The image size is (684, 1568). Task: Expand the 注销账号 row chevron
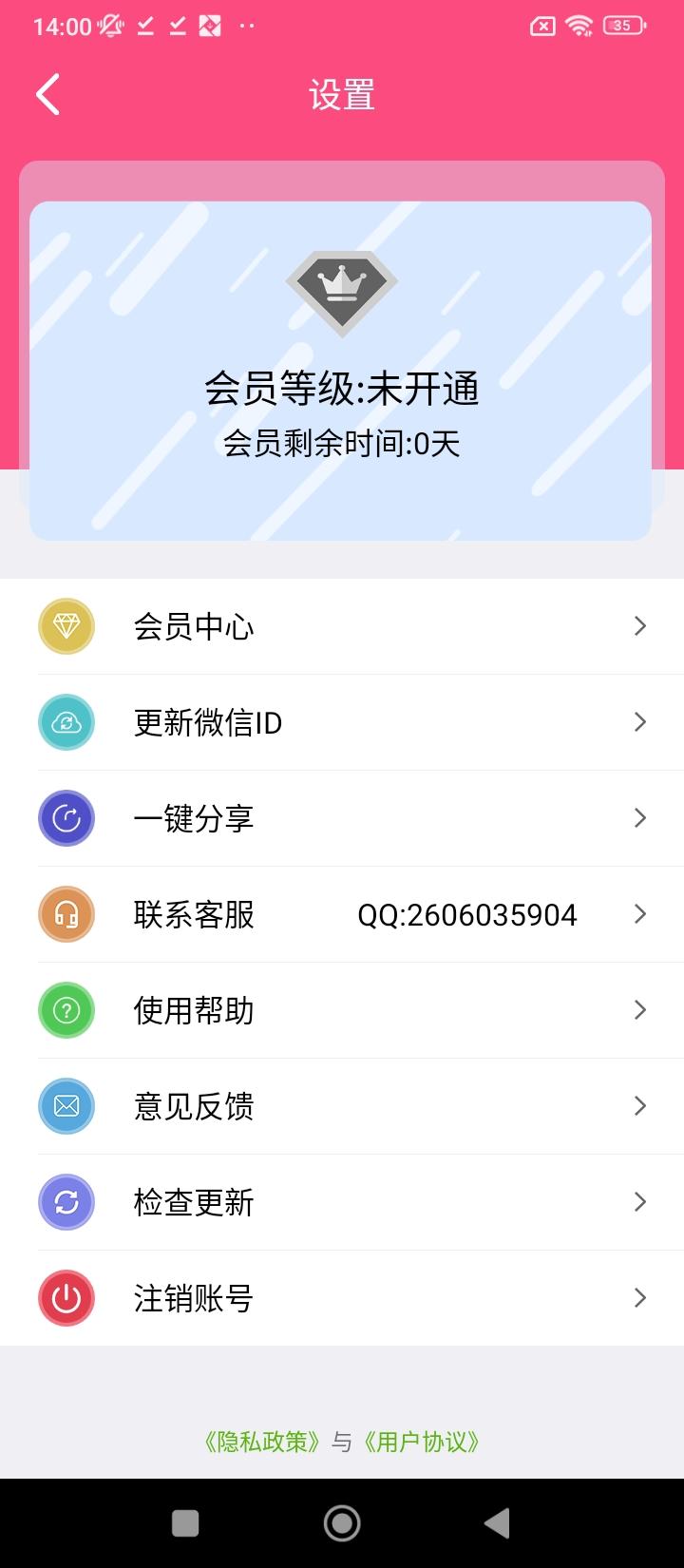point(639,1298)
